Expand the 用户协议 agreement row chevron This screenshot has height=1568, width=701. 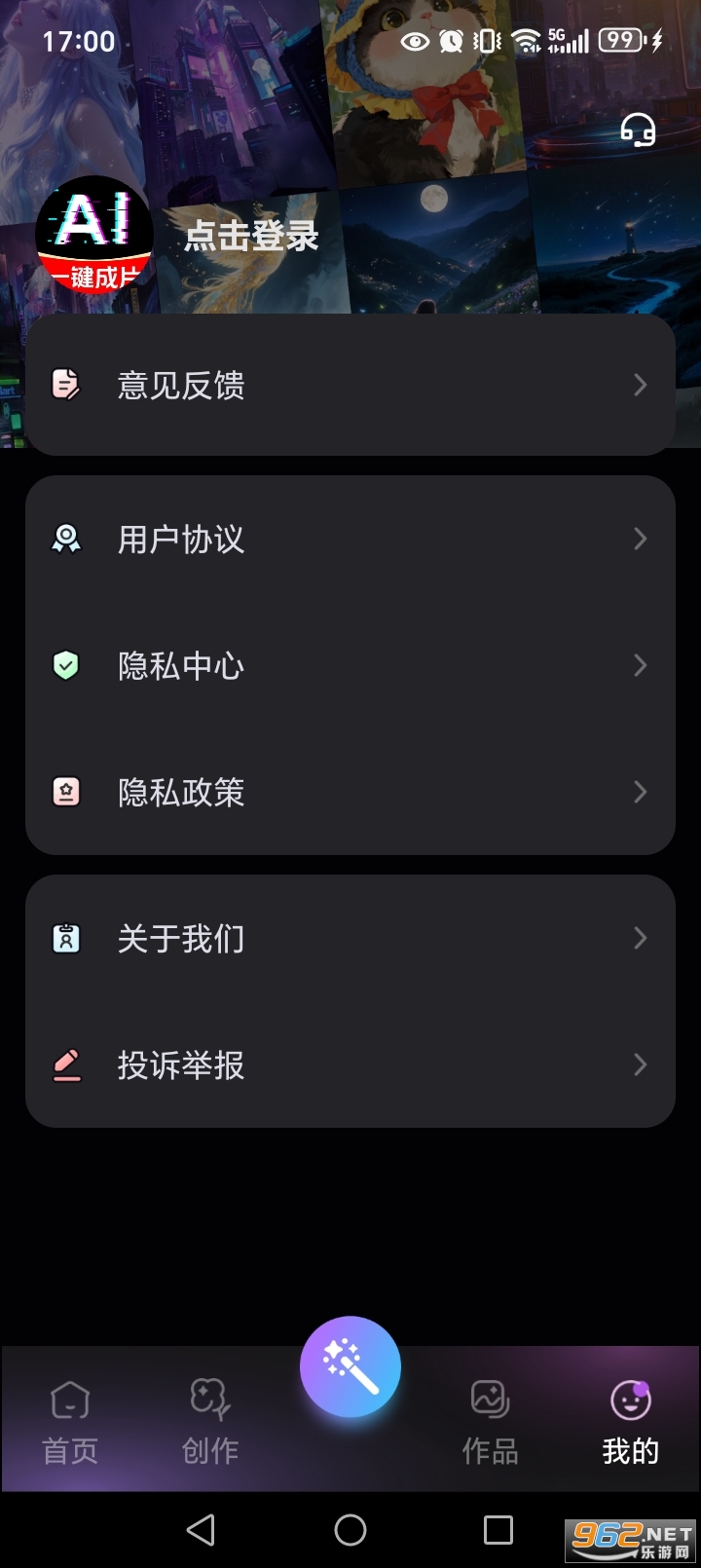point(640,539)
